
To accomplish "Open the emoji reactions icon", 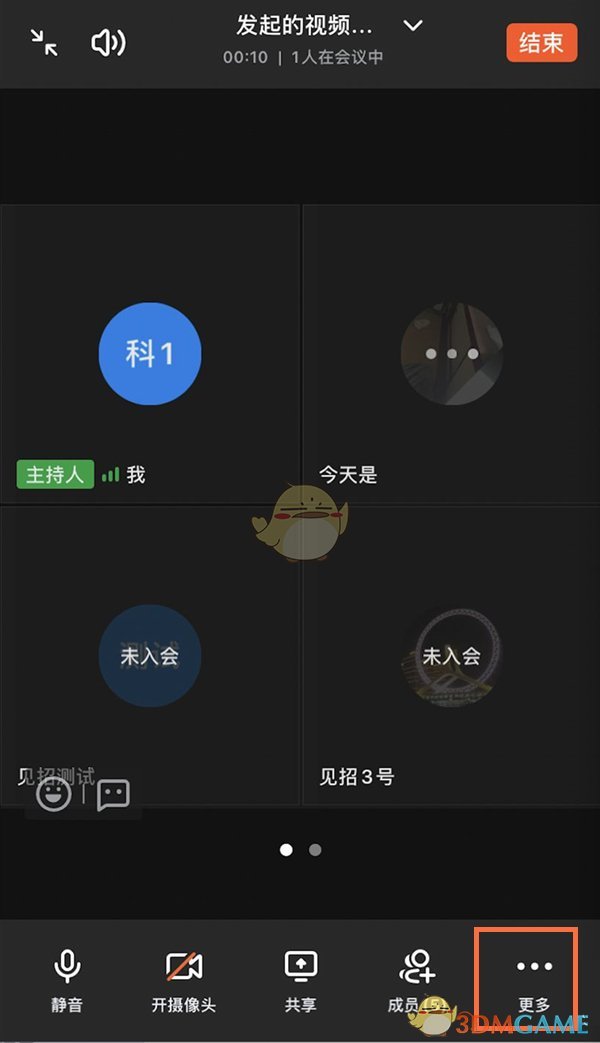I will point(54,795).
